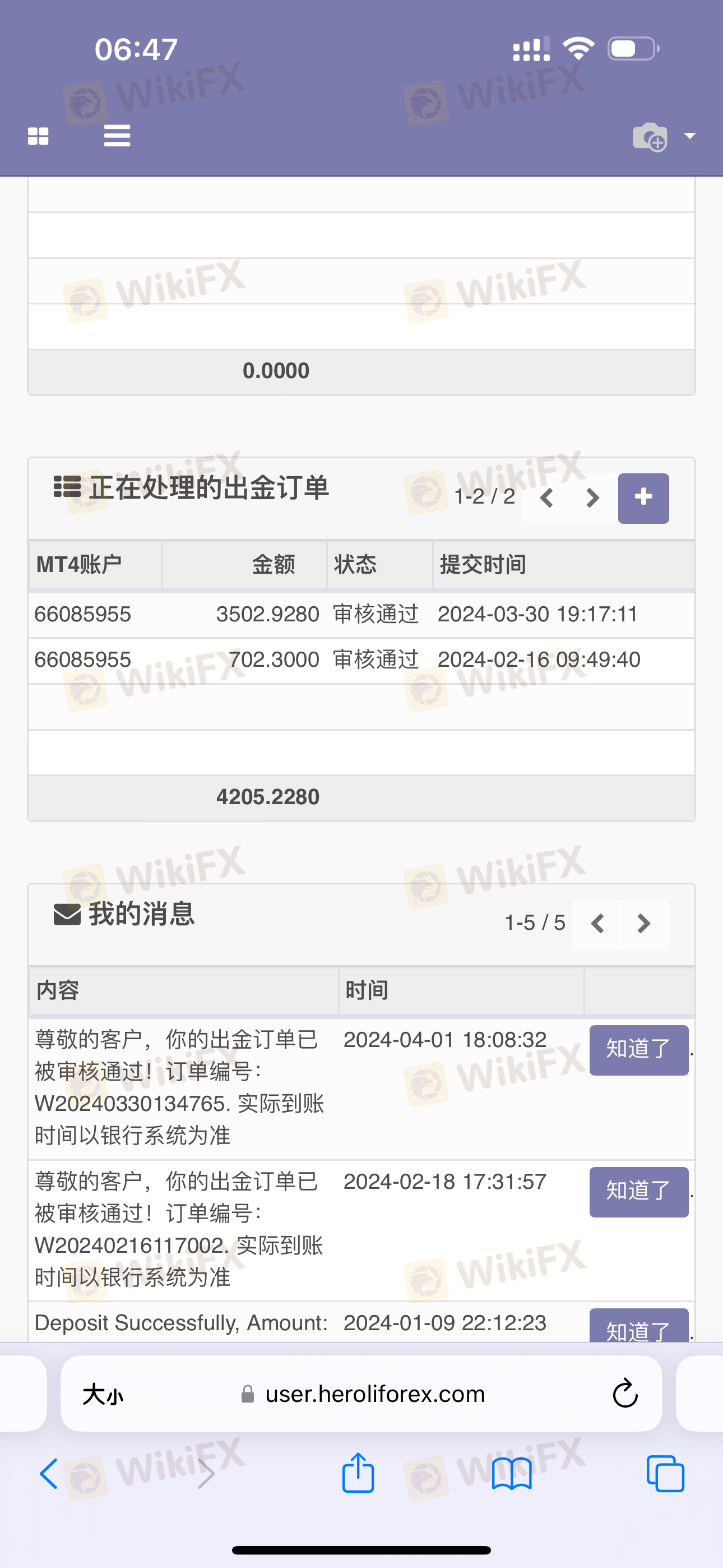Open the hamburger menu

coord(117,135)
